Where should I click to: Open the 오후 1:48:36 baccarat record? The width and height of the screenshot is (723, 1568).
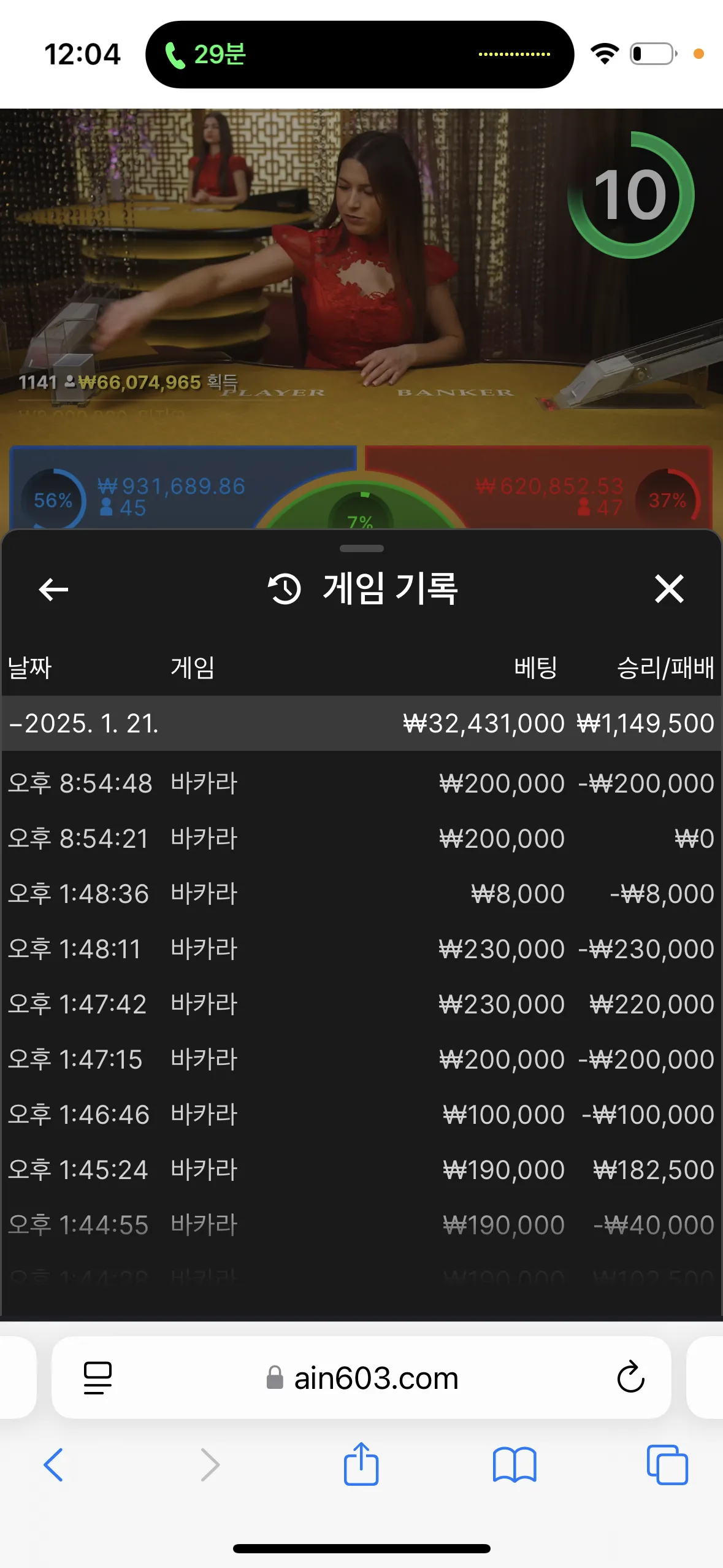pyautogui.click(x=361, y=894)
